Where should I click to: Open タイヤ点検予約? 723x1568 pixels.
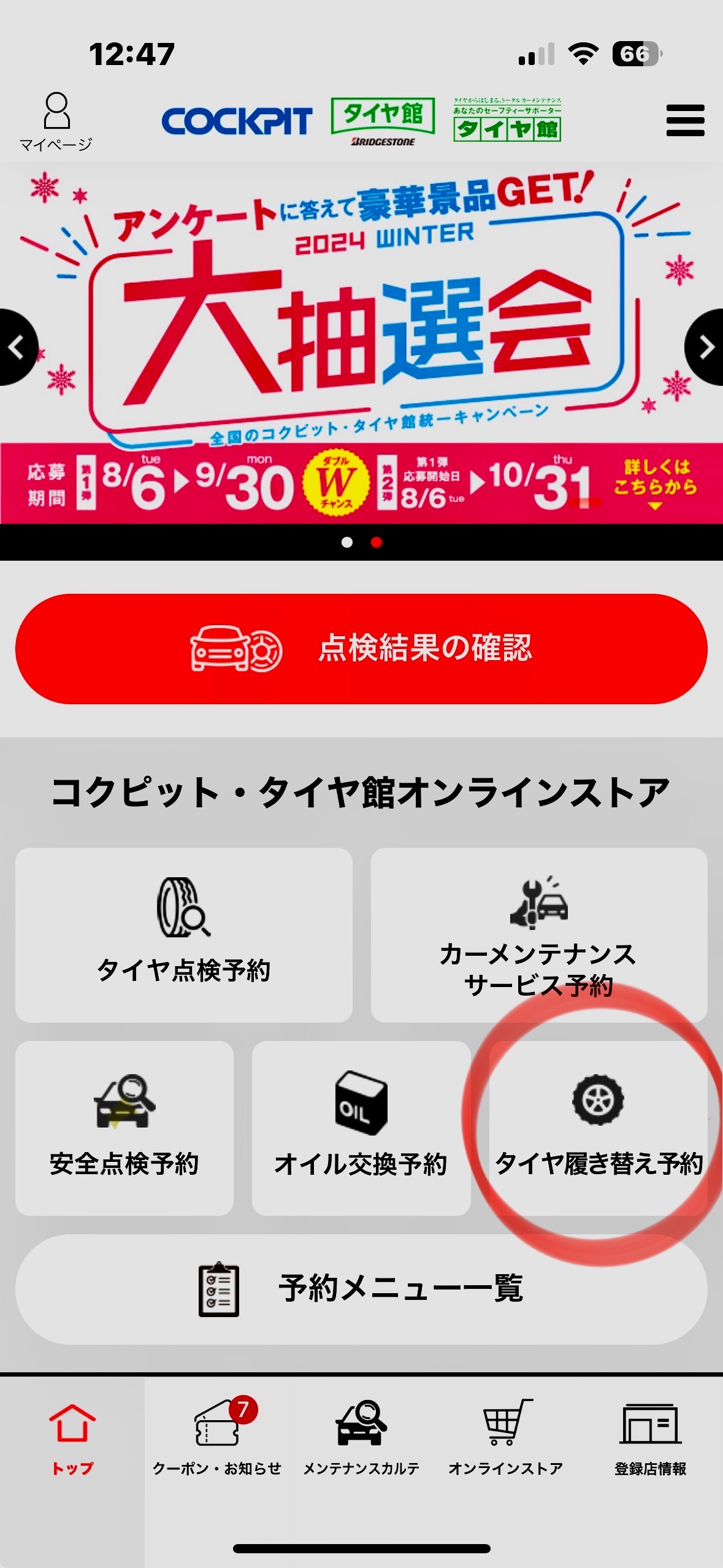tap(183, 935)
